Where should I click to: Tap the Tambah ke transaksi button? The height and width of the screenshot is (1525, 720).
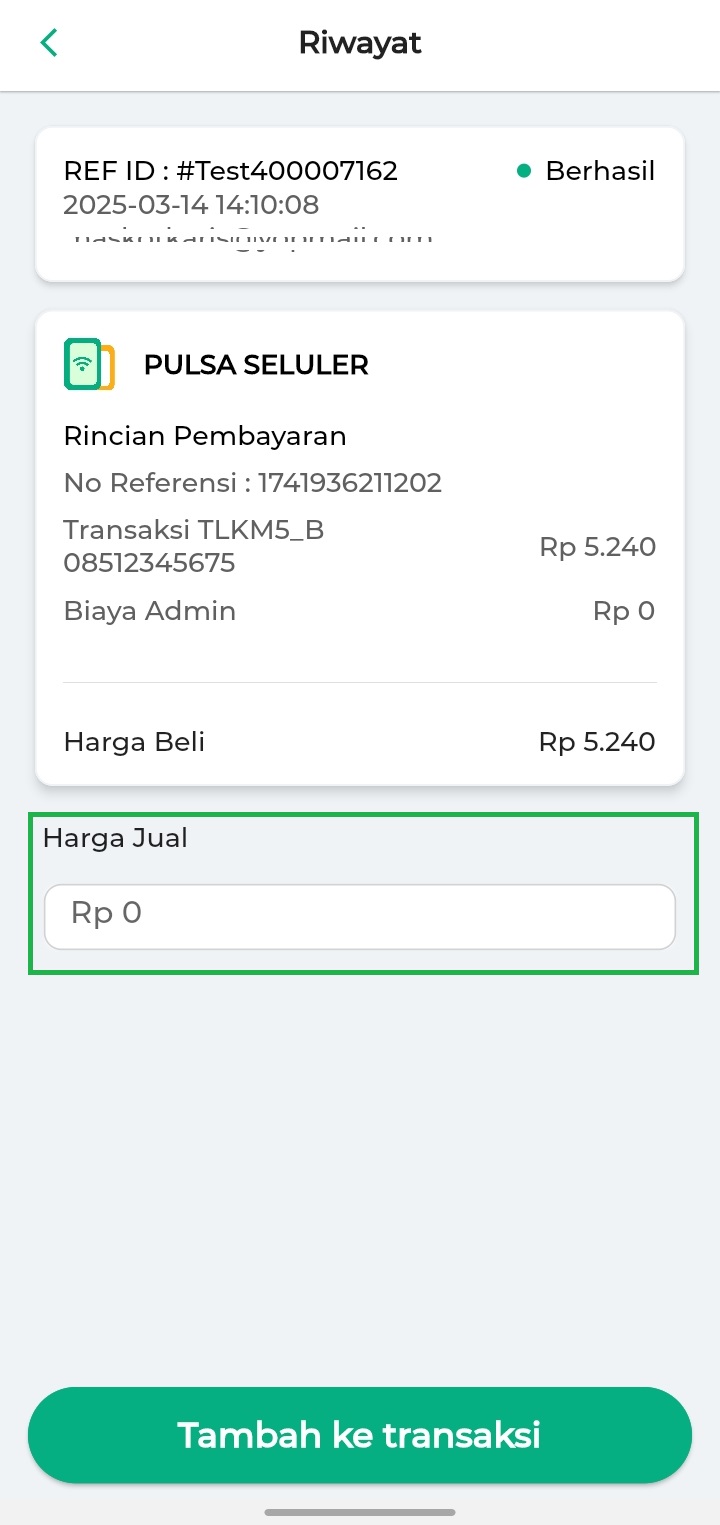coord(360,1434)
